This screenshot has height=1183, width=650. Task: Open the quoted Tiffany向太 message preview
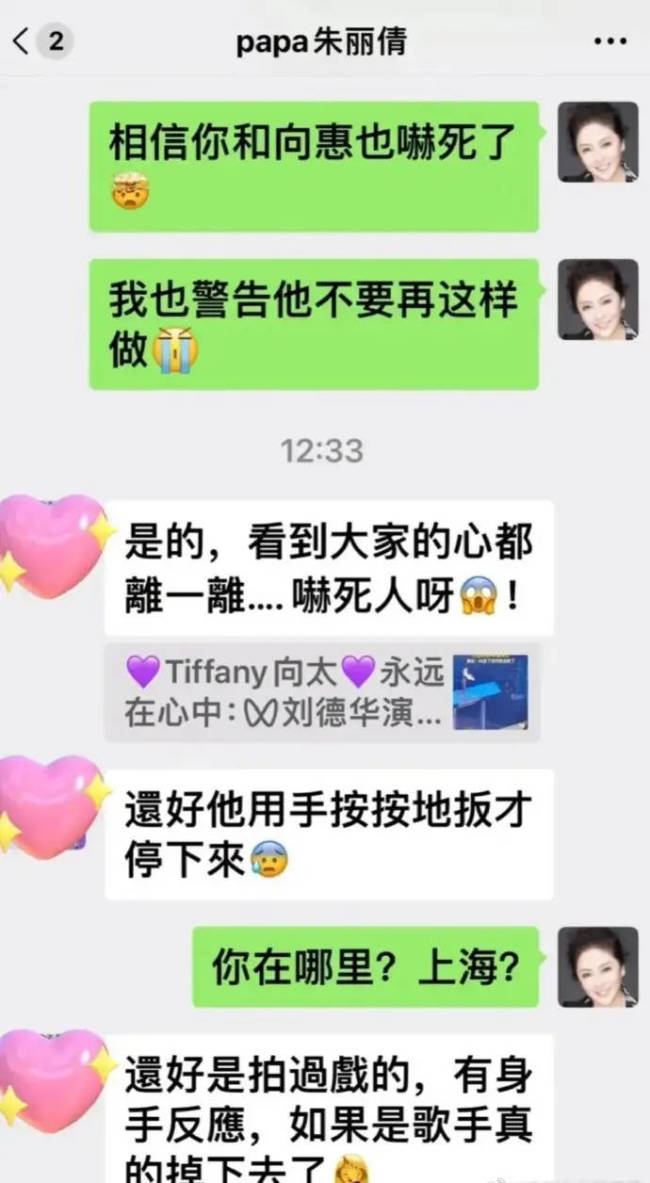[322, 692]
